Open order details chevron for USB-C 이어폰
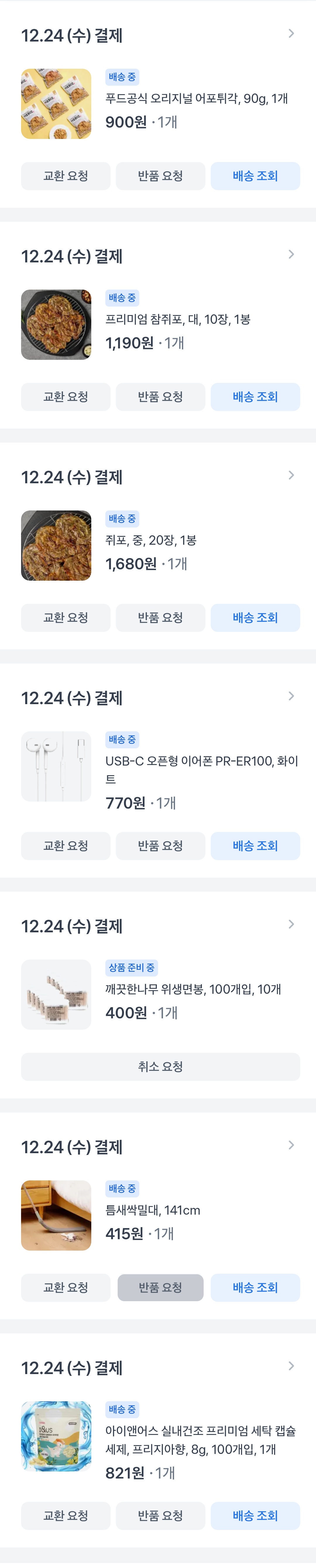316x1568 pixels. coord(291,696)
